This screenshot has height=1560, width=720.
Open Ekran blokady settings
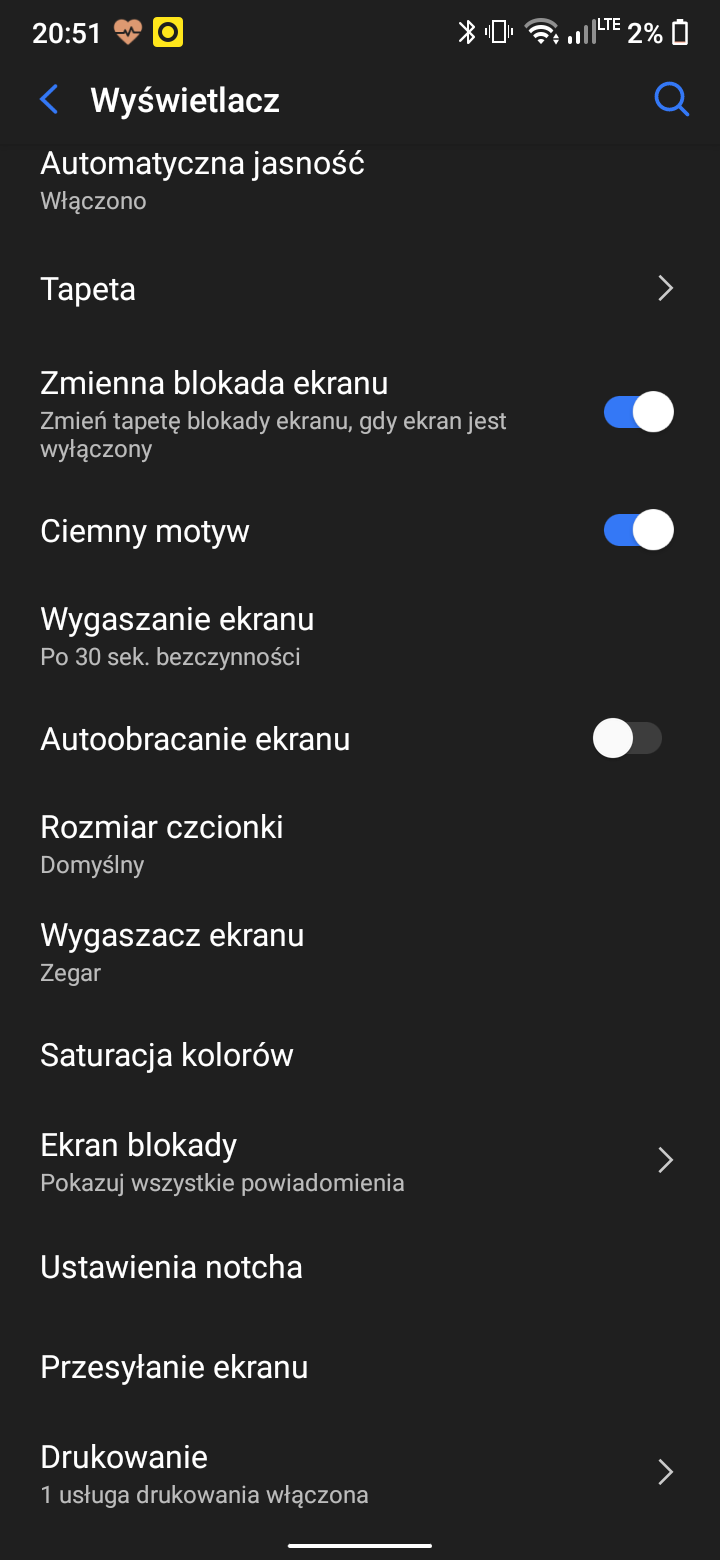[360, 1161]
